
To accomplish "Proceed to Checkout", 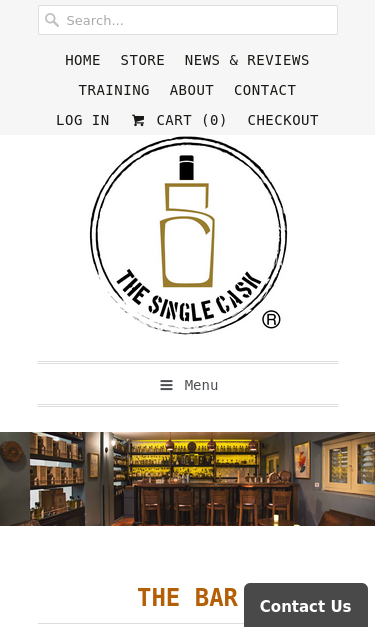I will click(283, 120).
